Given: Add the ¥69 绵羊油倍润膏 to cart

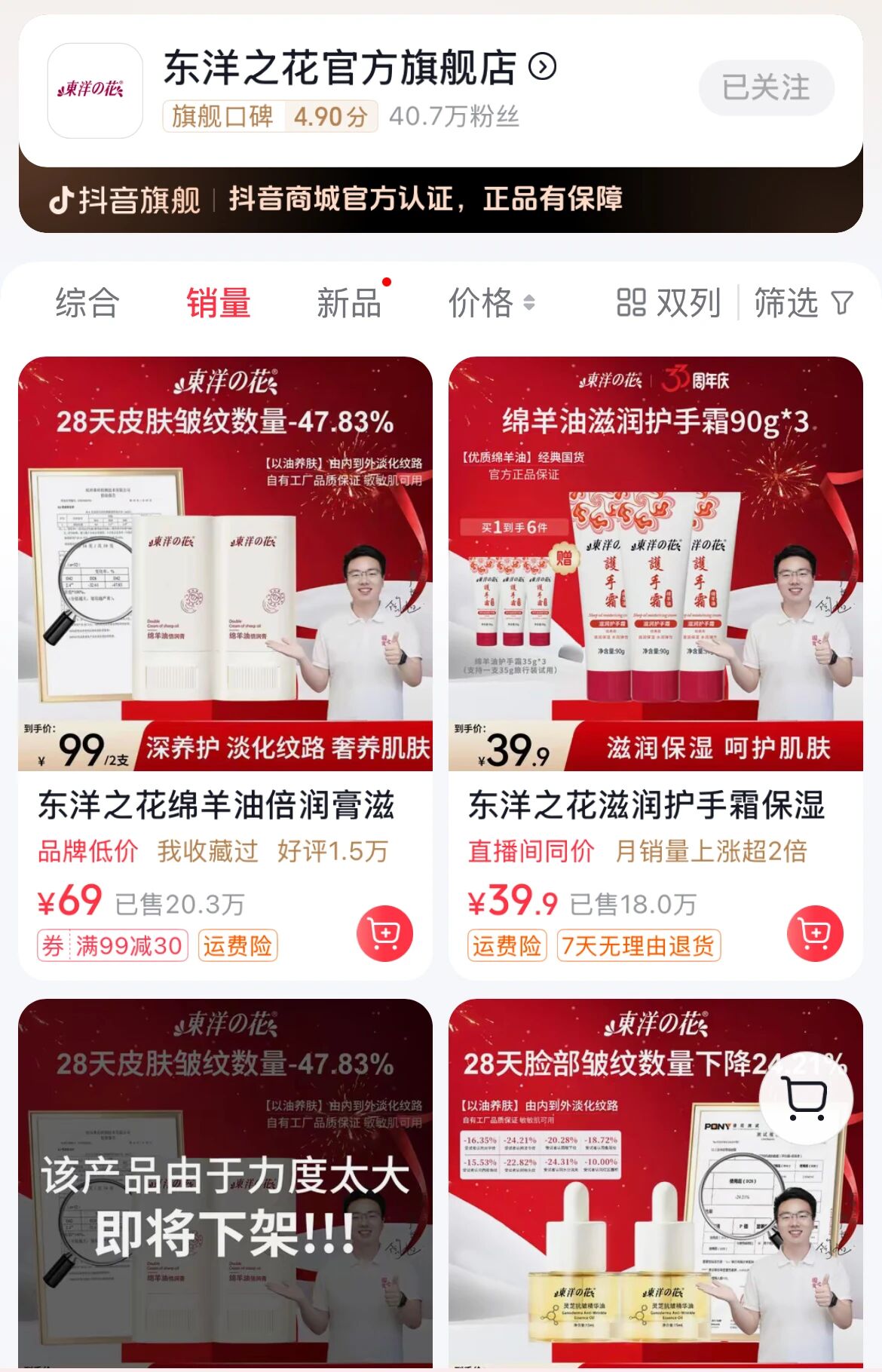Looking at the screenshot, I should coord(385,933).
